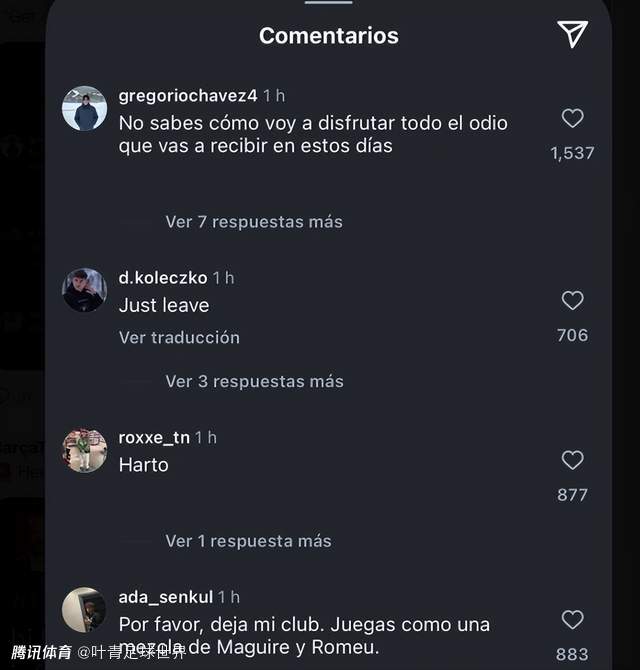Tap 'Ver traducción' under Just leave
The width and height of the screenshot is (640, 670).
pos(179,337)
